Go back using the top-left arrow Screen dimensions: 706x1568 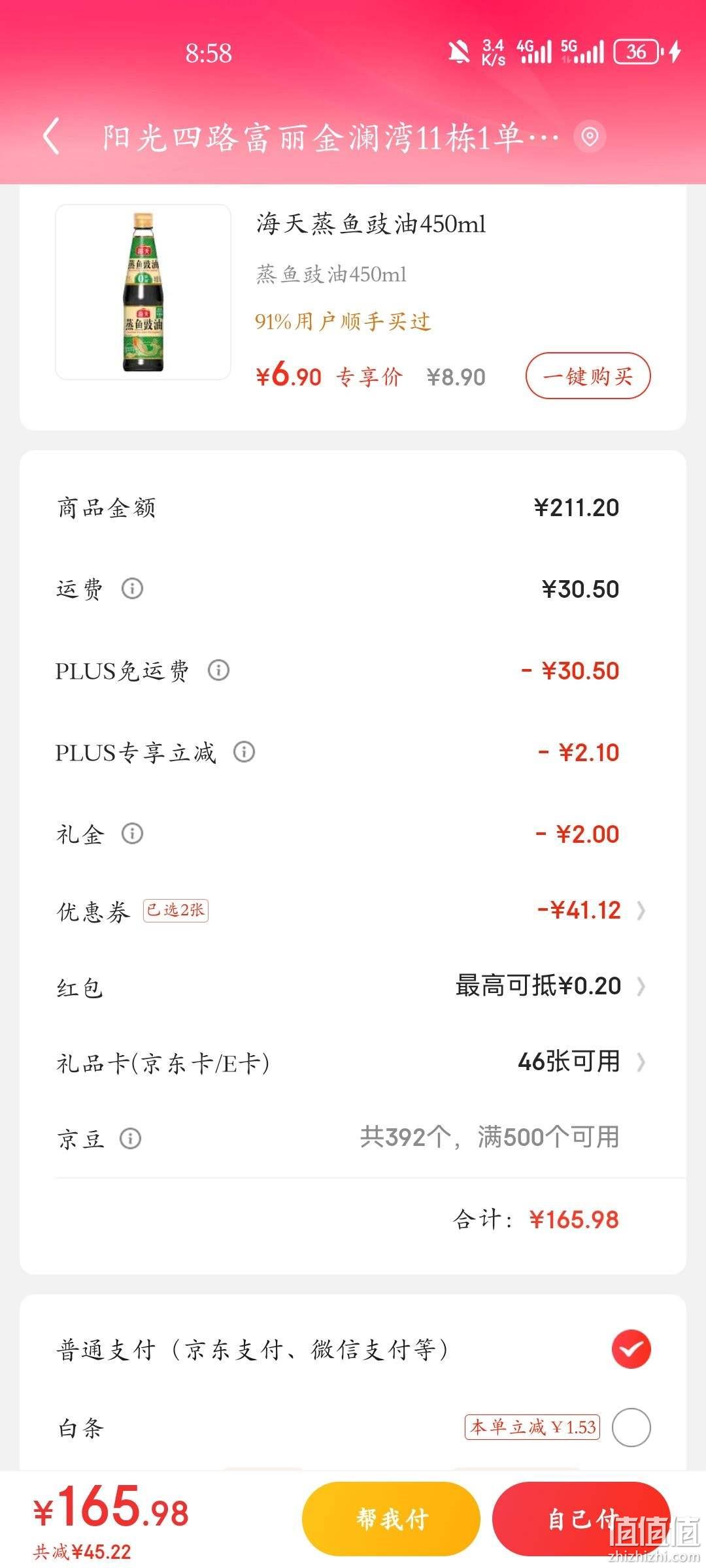52,137
